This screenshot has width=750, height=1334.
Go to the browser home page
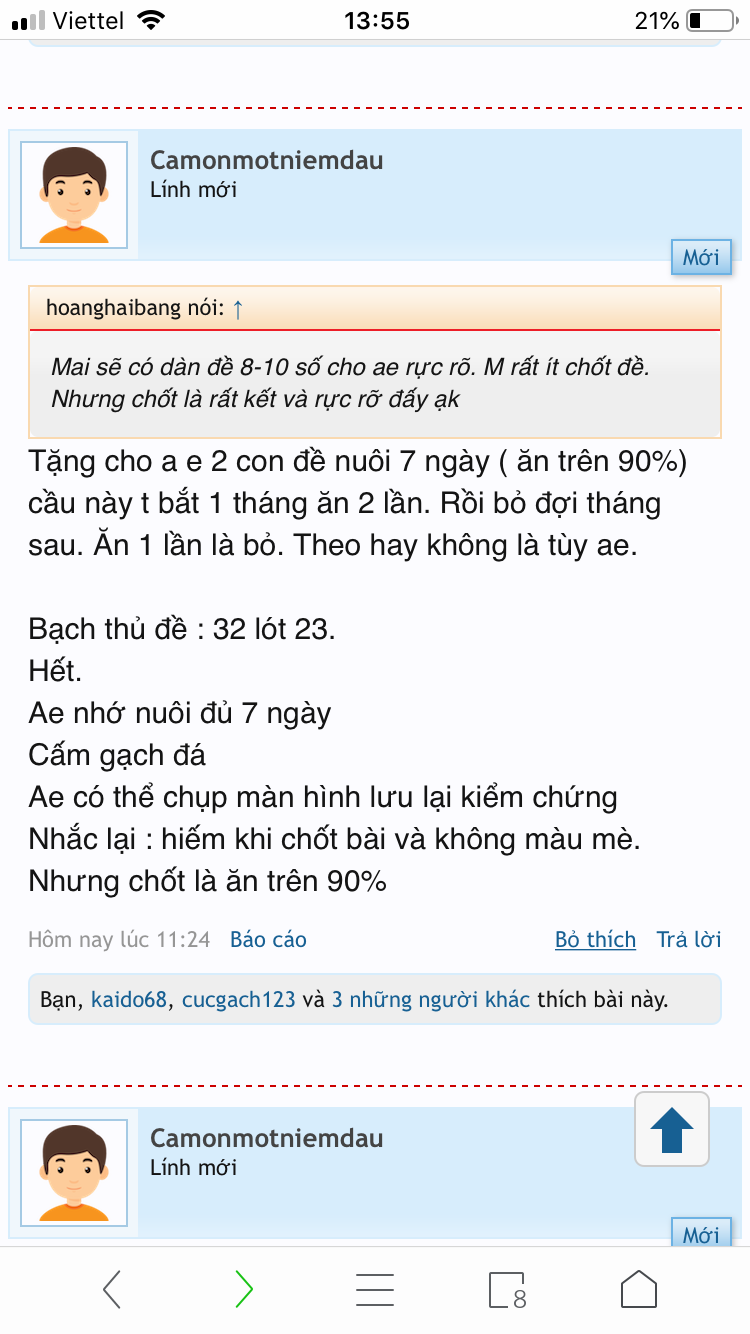click(638, 1289)
